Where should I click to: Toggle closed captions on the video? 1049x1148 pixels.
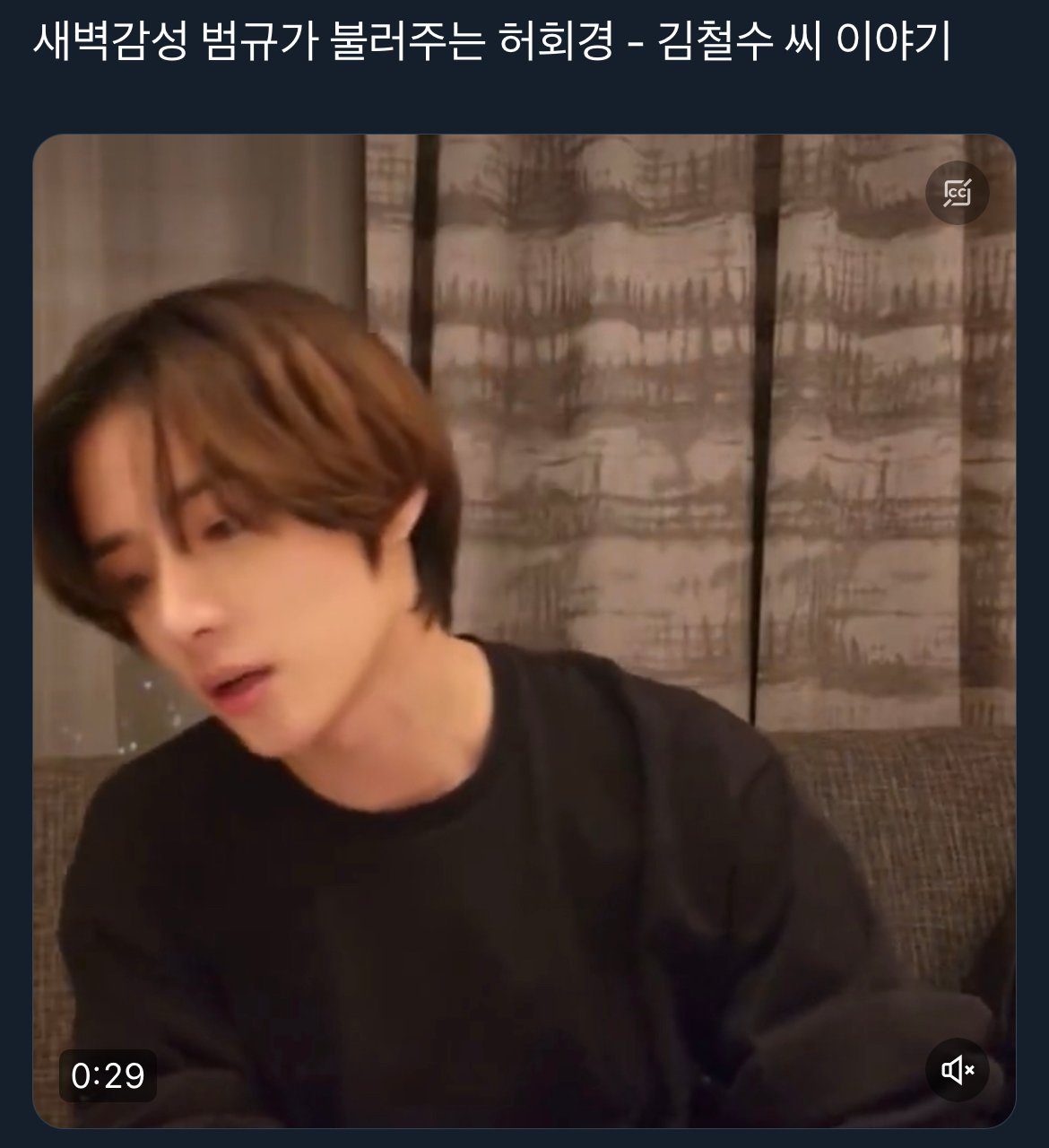(957, 193)
